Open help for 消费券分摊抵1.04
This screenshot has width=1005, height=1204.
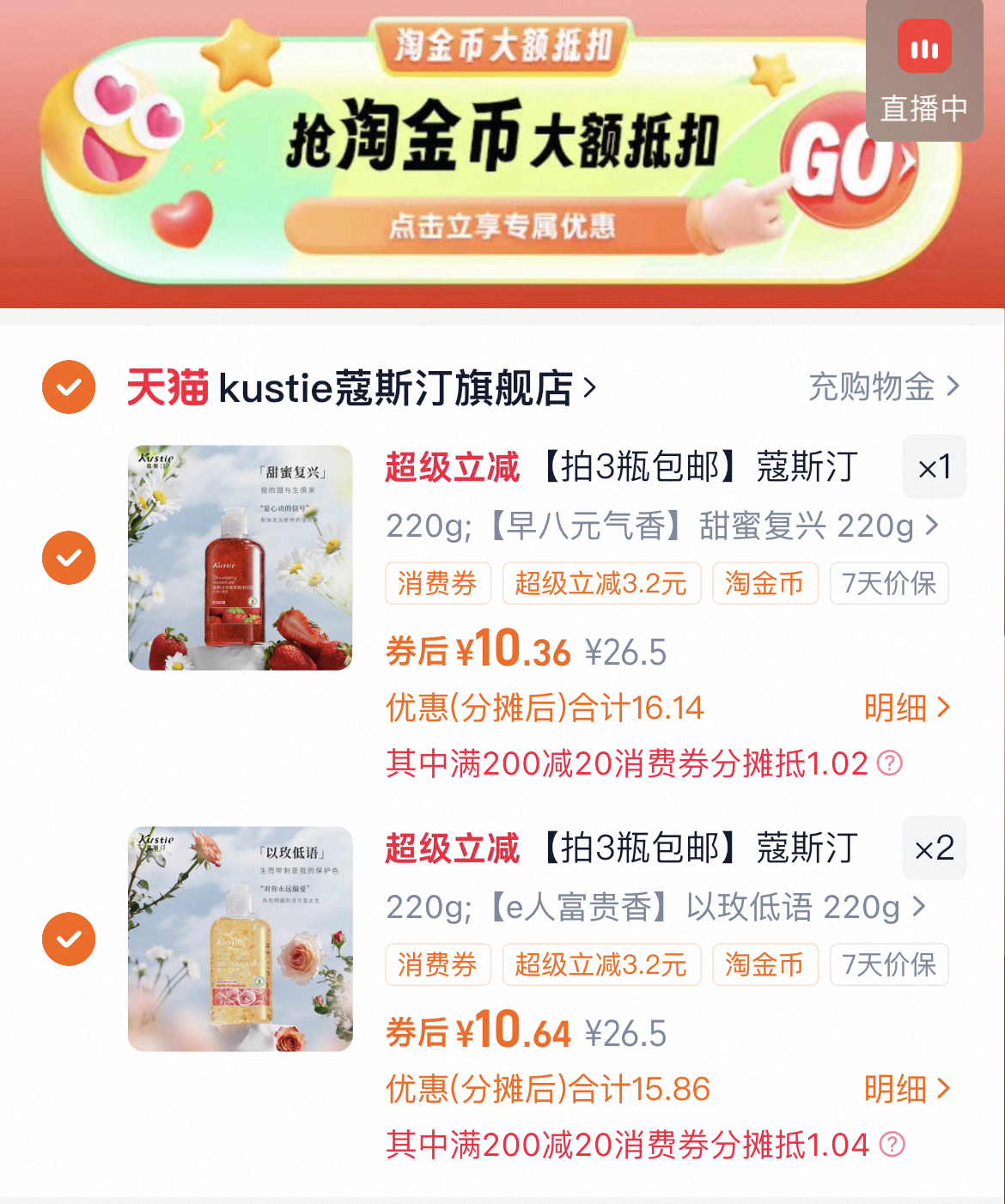(892, 1144)
